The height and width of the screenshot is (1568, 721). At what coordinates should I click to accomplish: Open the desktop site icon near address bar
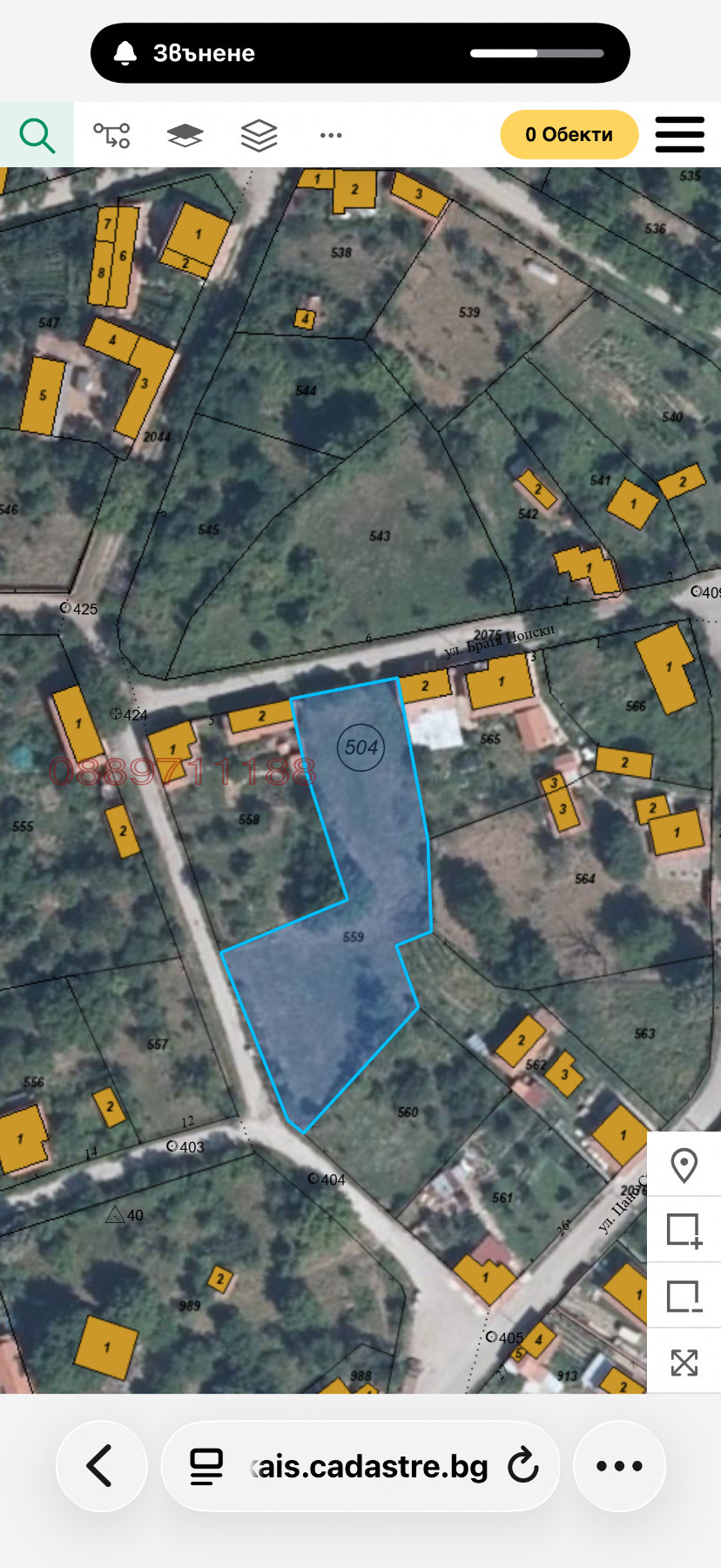pyautogui.click(x=206, y=1465)
